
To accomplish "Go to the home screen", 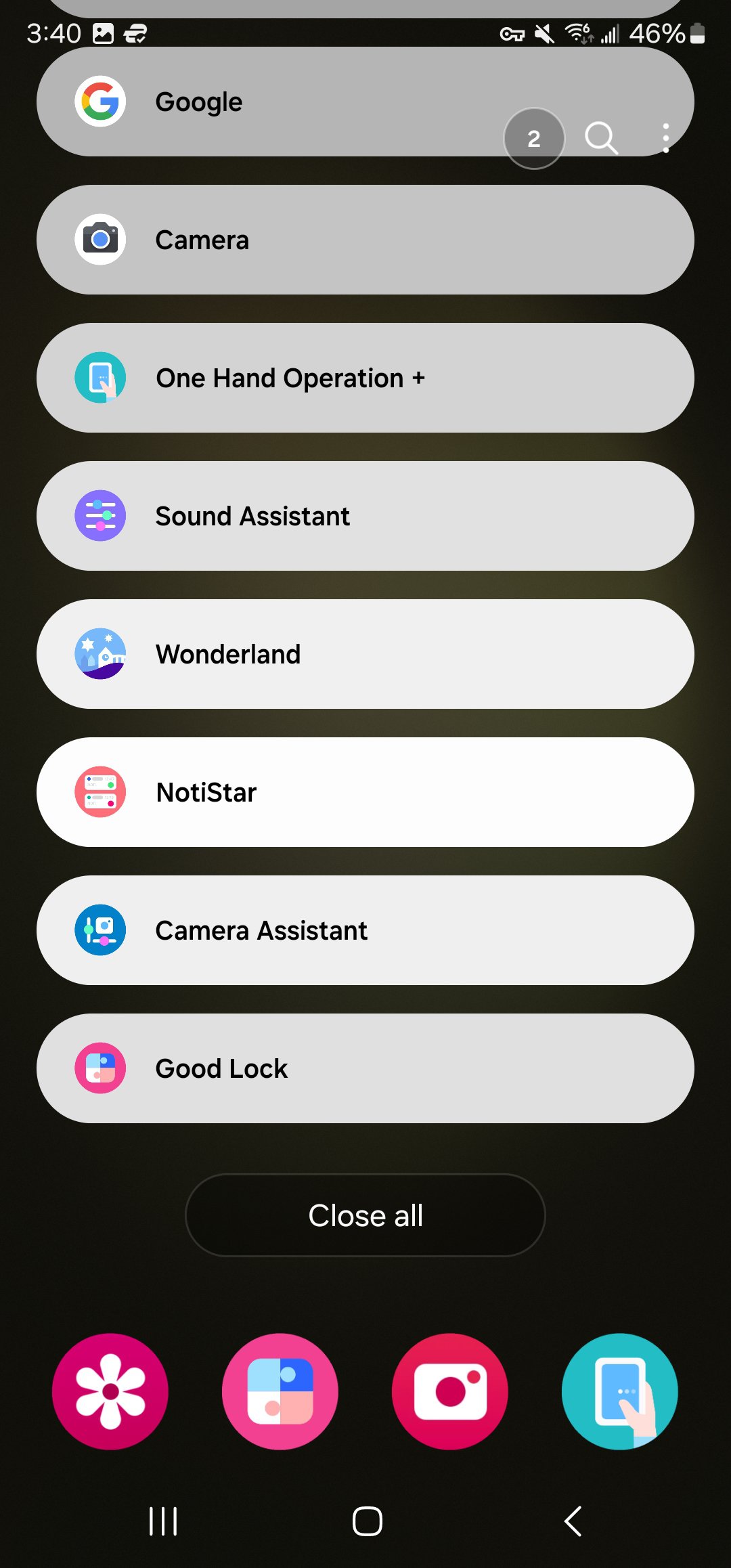I will point(367,1521).
